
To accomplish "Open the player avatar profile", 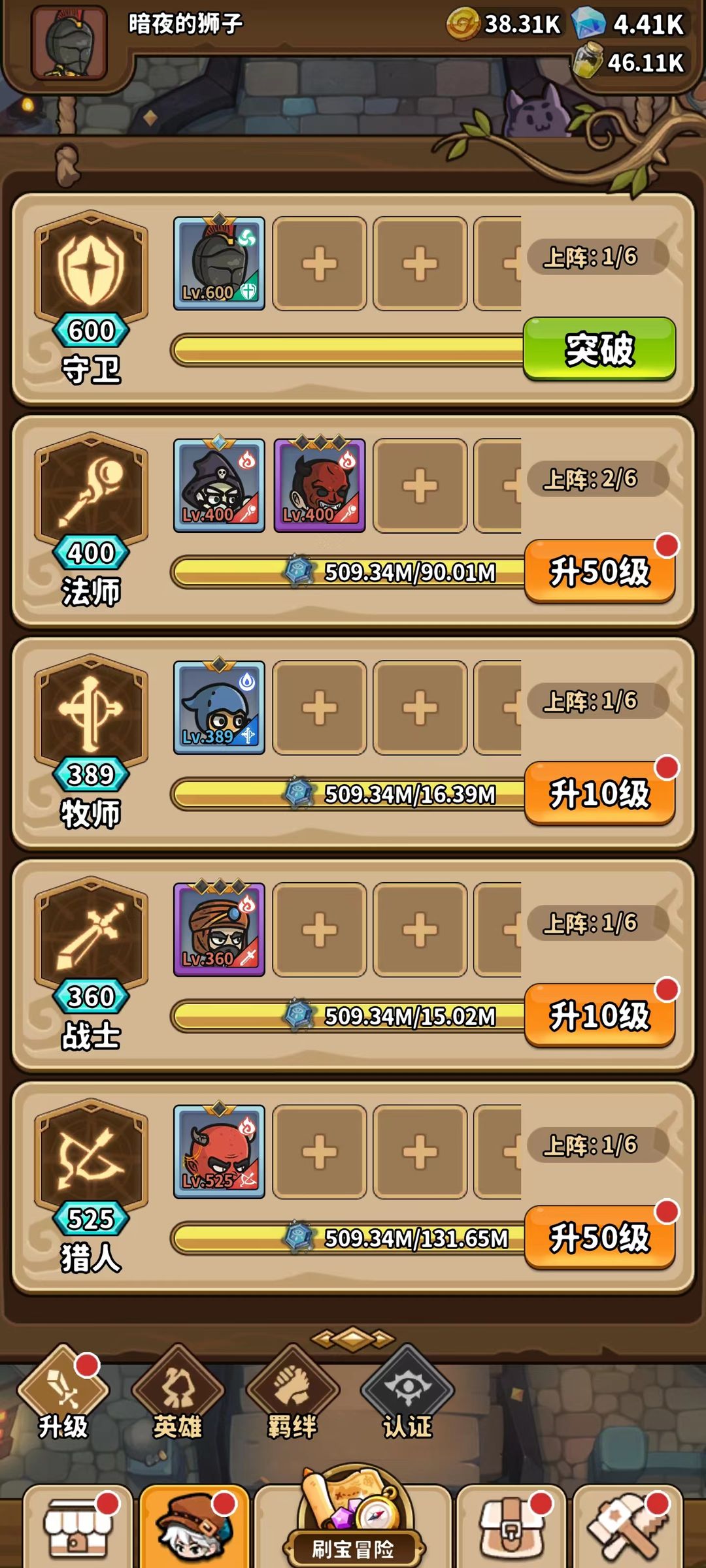I will (x=70, y=43).
